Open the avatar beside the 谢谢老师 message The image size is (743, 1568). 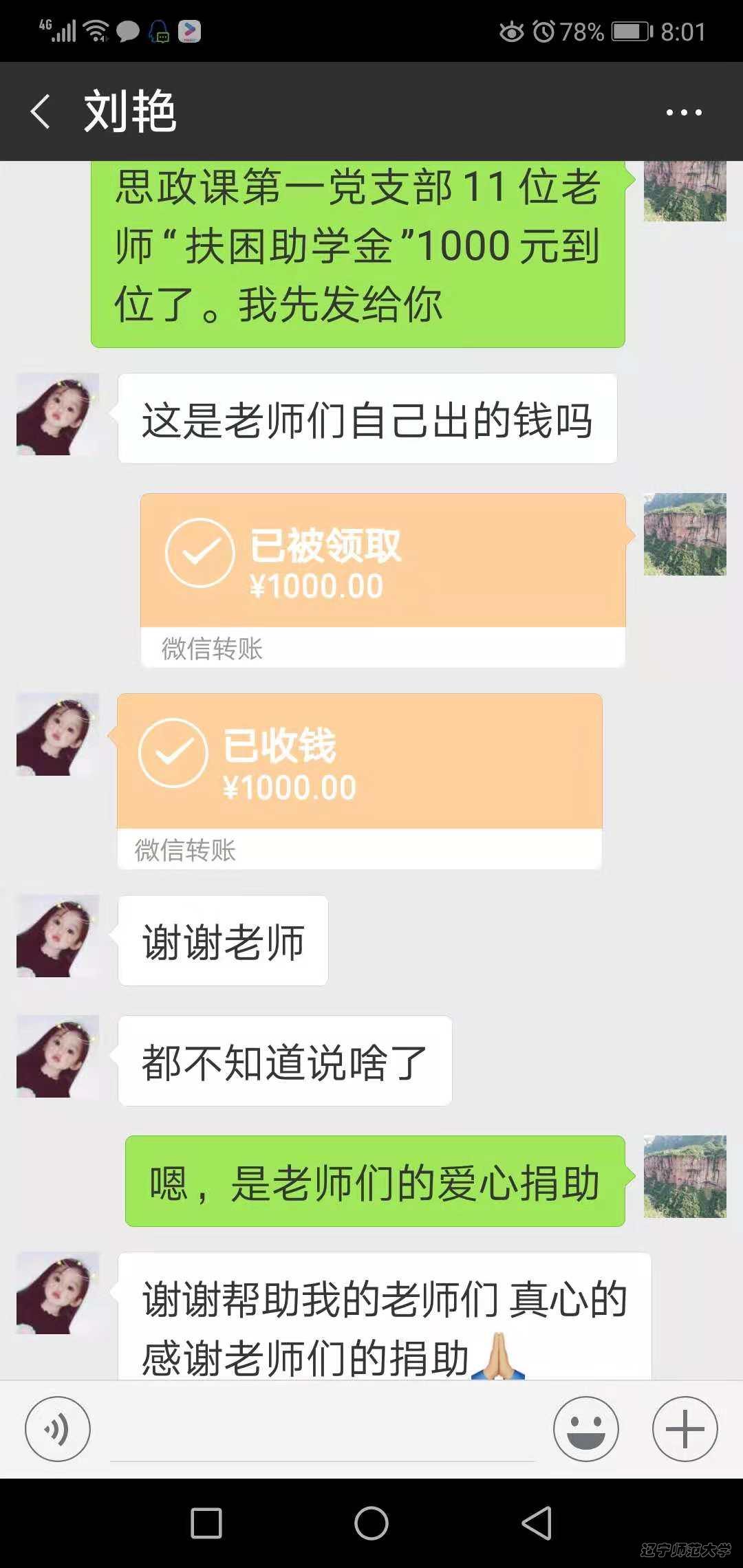coord(58,936)
